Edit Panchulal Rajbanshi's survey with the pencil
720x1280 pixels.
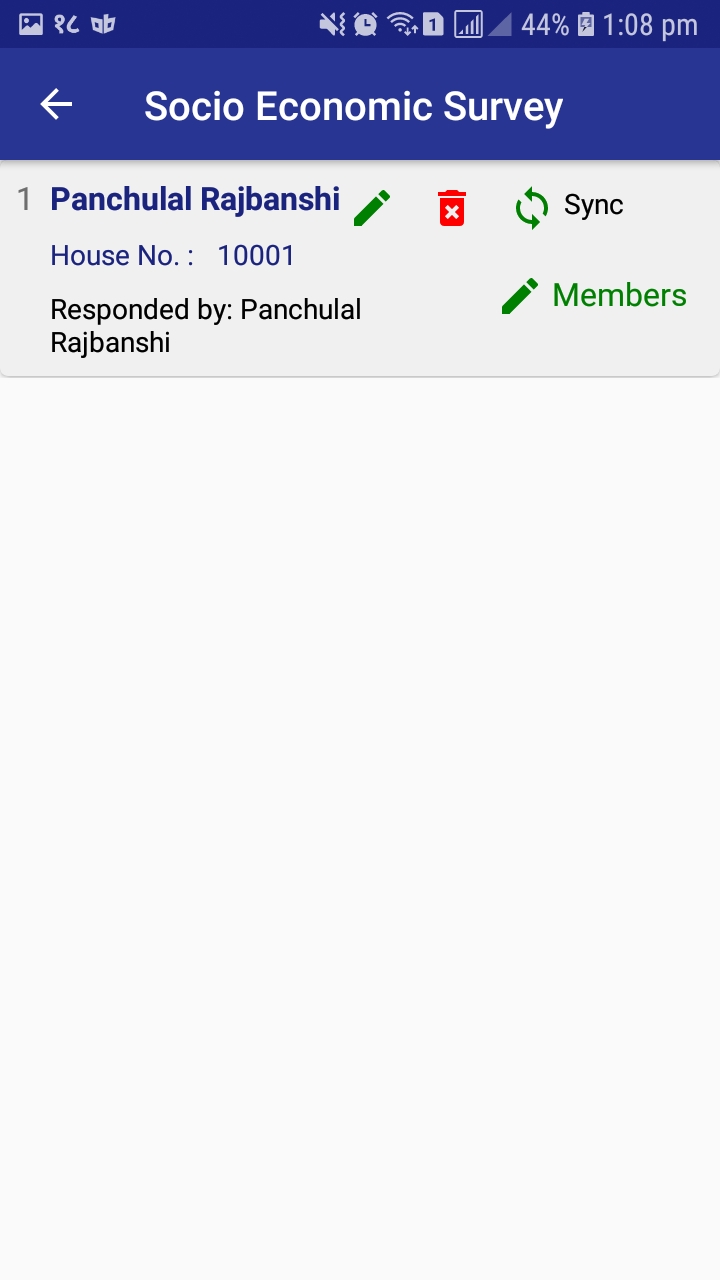[x=372, y=208]
